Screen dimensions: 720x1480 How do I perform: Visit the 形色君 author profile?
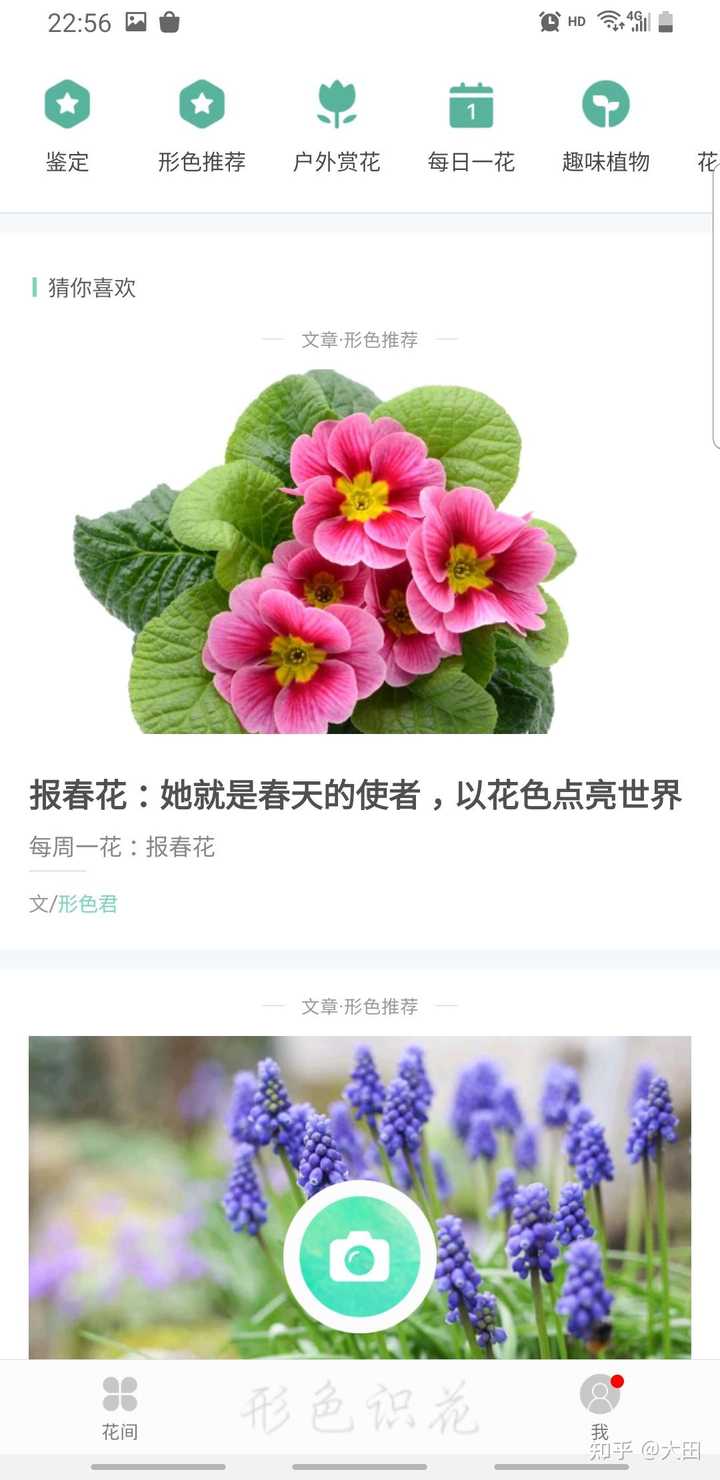tap(88, 903)
